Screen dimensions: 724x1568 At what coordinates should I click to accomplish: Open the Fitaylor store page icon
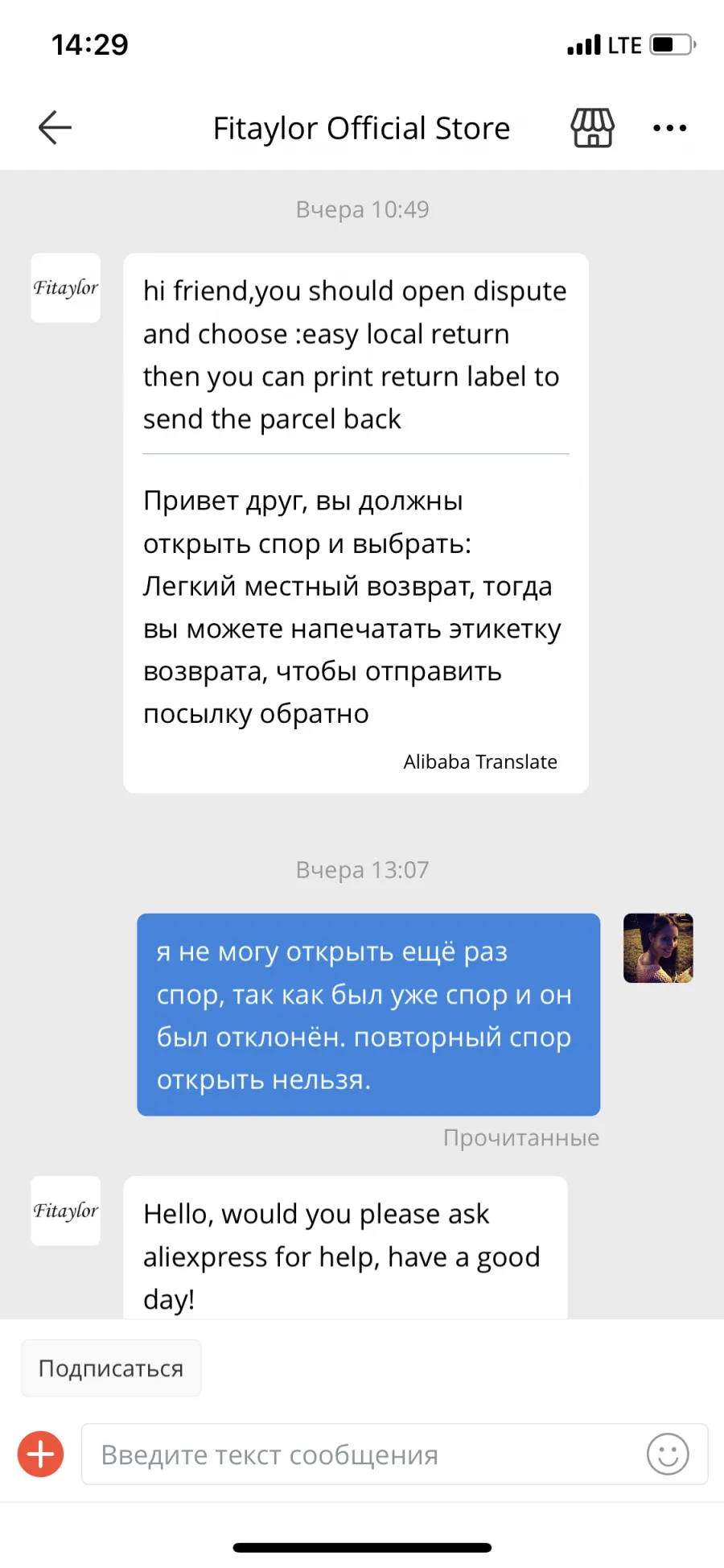pyautogui.click(x=592, y=127)
